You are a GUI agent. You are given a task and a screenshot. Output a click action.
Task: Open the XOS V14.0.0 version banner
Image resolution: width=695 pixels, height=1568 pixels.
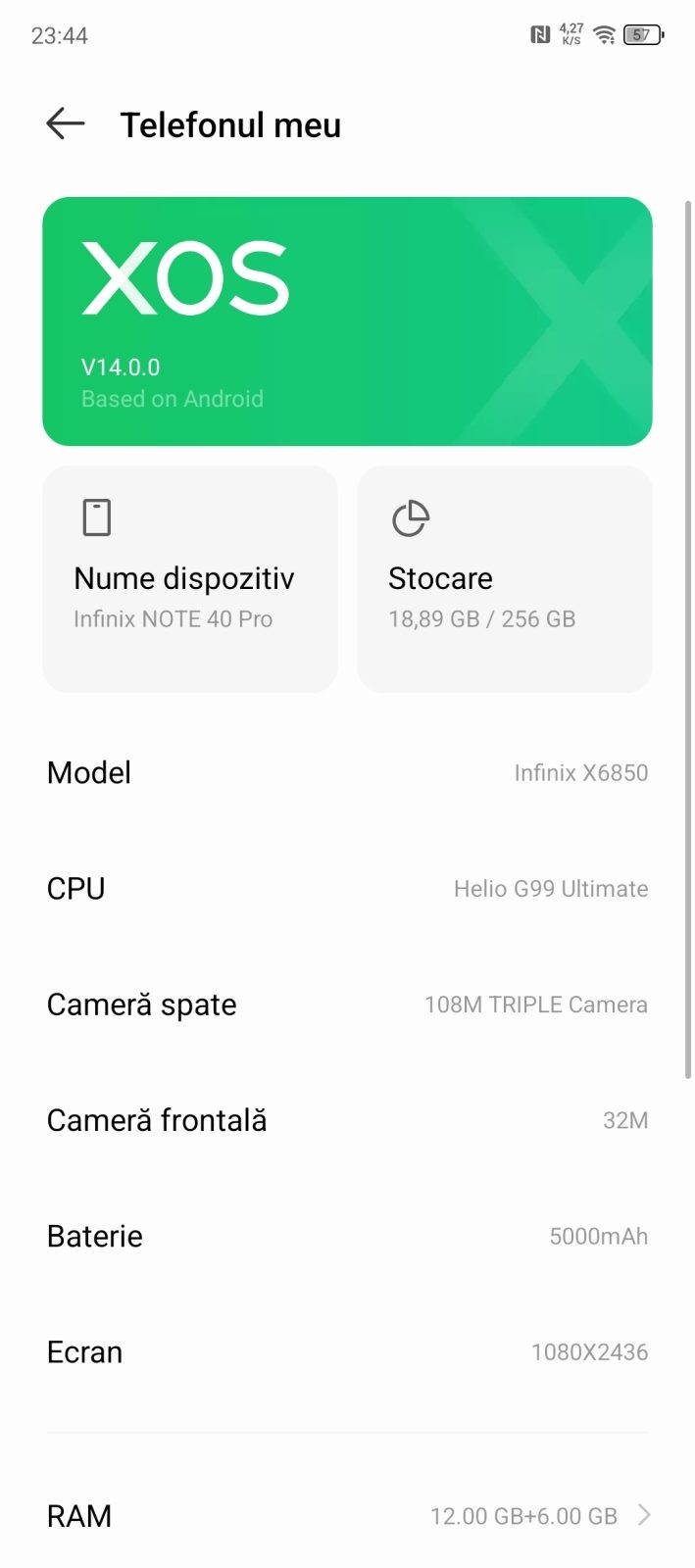pos(347,321)
